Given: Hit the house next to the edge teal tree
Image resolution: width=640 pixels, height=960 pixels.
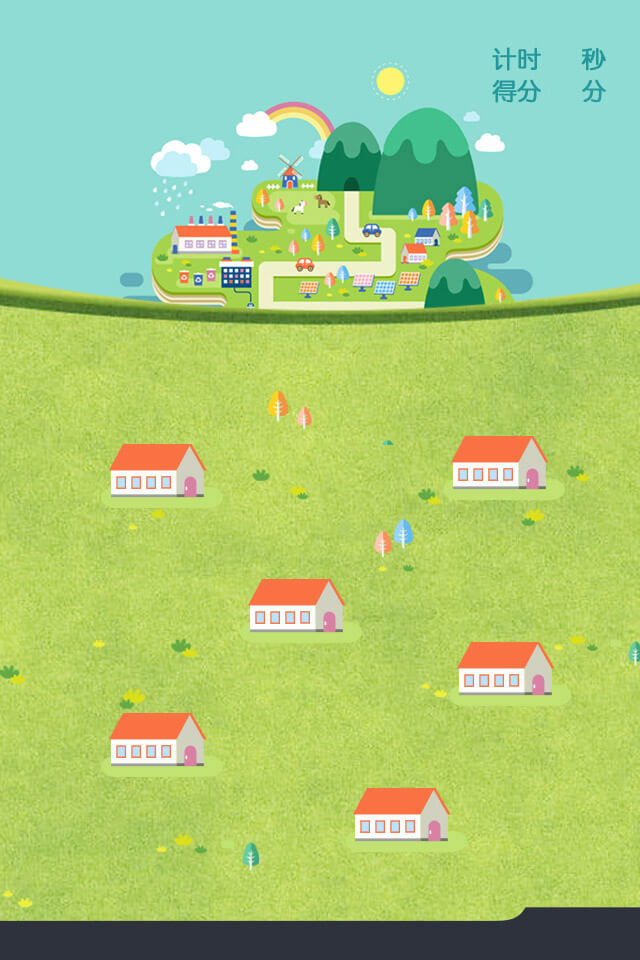Looking at the screenshot, I should (x=505, y=669).
